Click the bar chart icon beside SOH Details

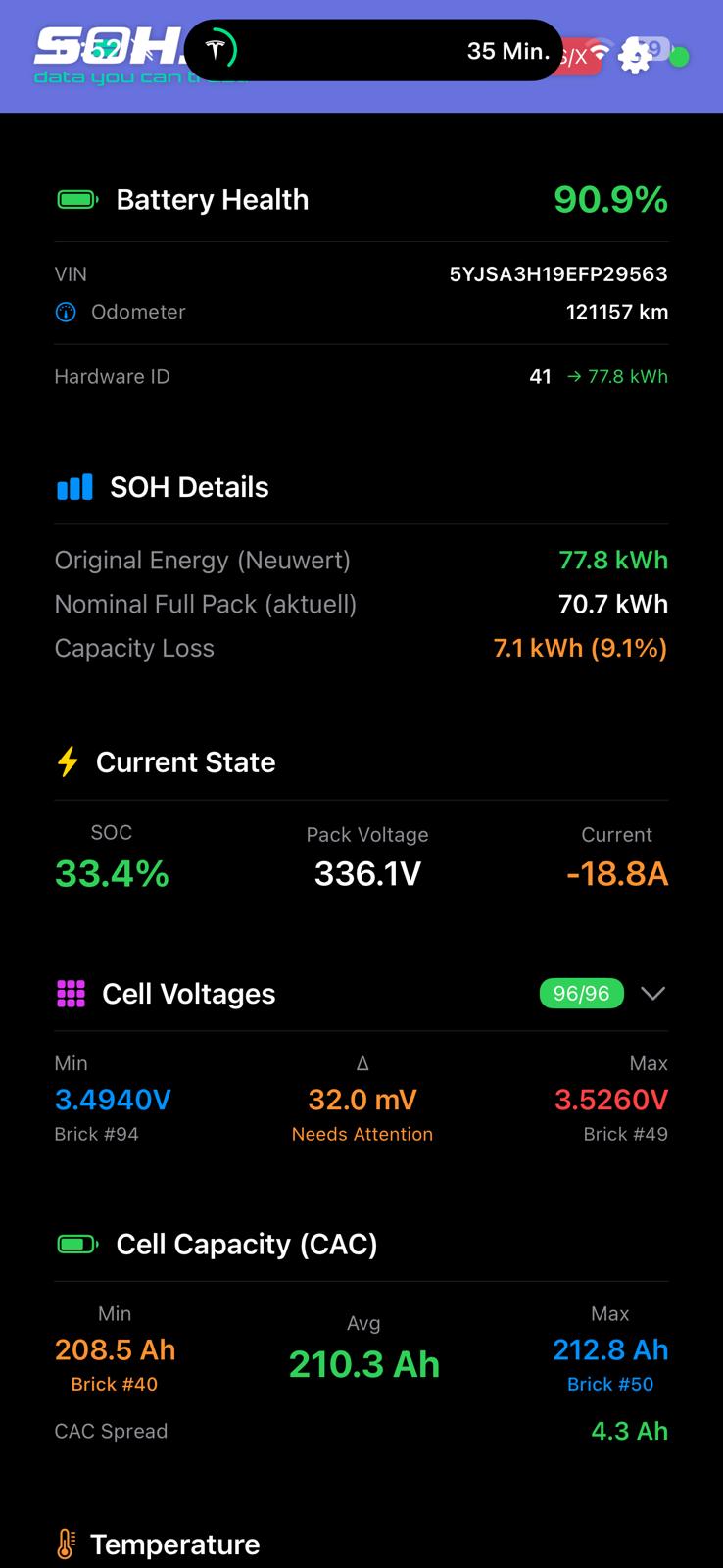(72, 486)
